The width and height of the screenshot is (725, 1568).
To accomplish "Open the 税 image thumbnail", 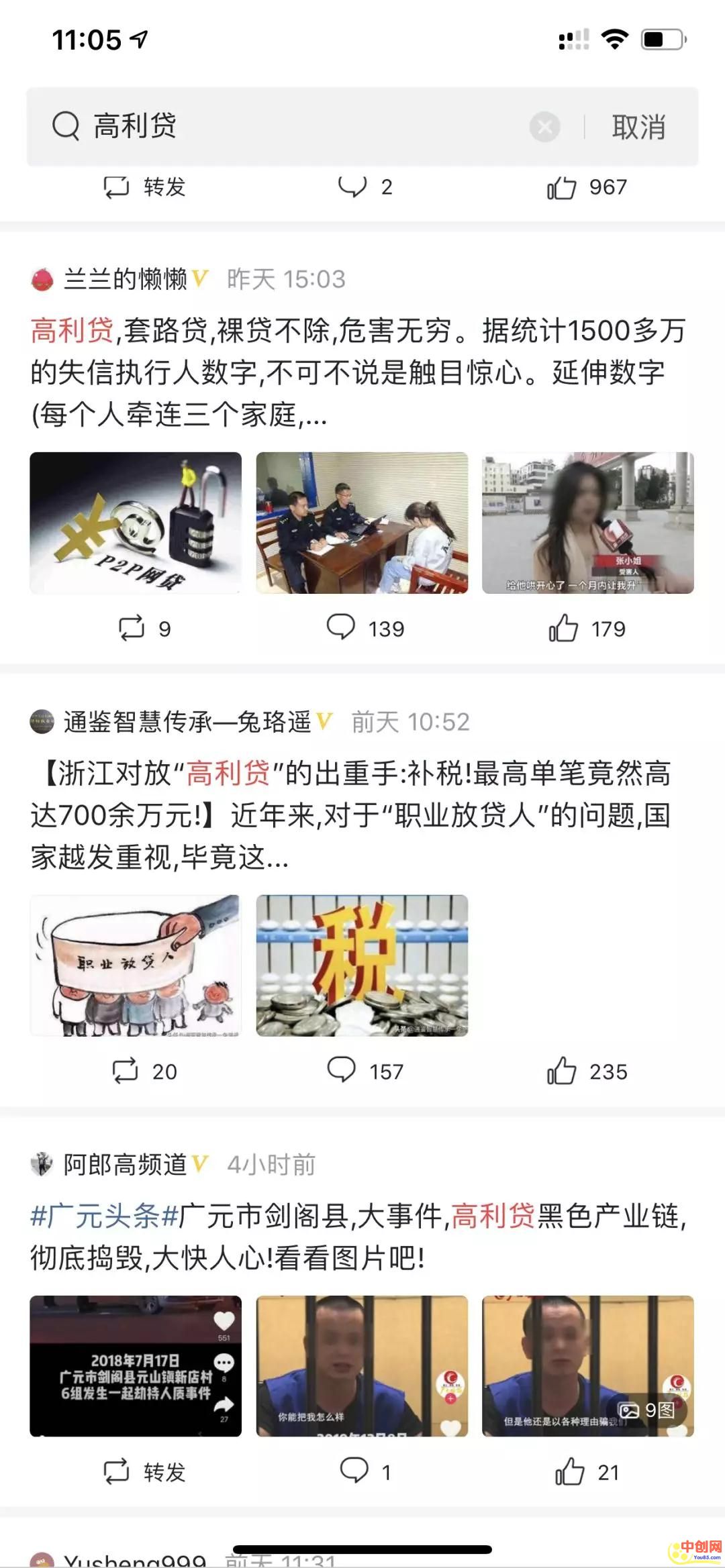I will (x=362, y=965).
